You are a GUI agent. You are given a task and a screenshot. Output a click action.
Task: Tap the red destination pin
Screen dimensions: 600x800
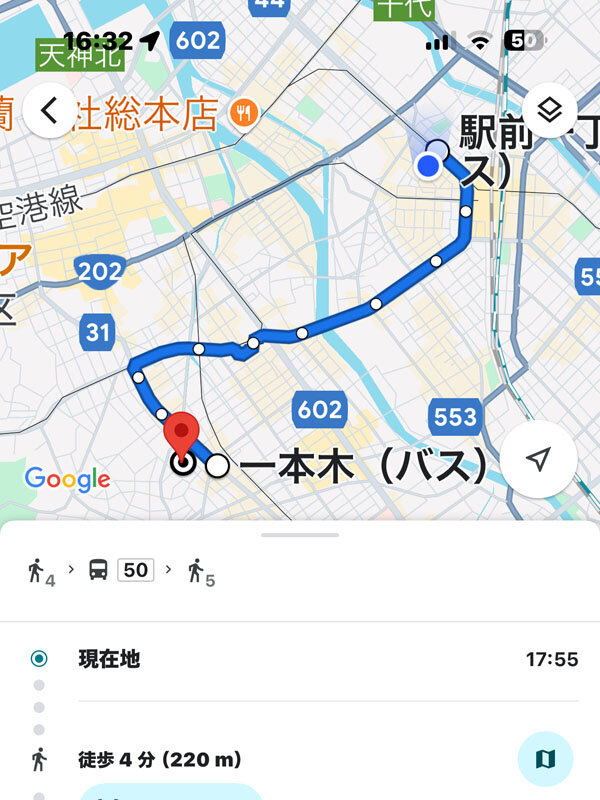coord(181,433)
